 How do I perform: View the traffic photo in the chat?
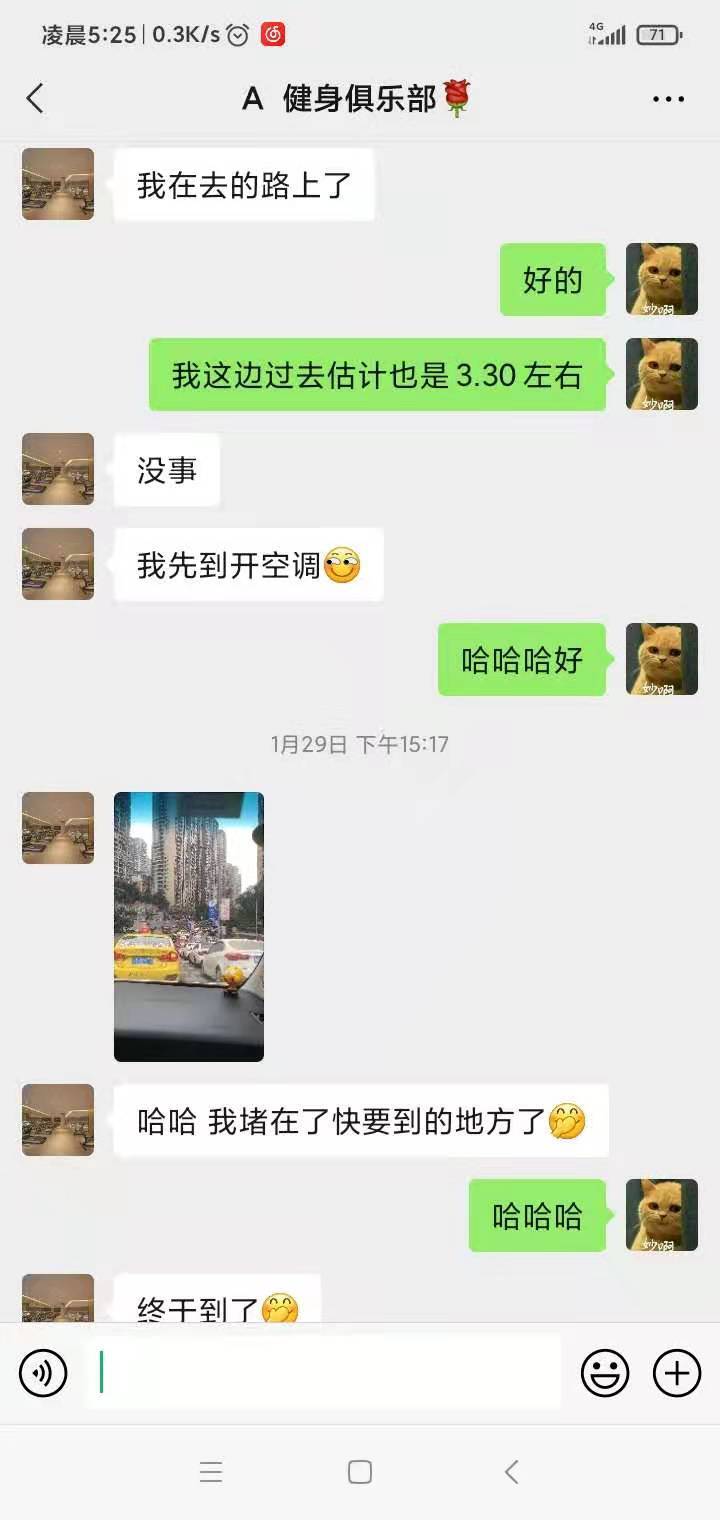pyautogui.click(x=189, y=926)
